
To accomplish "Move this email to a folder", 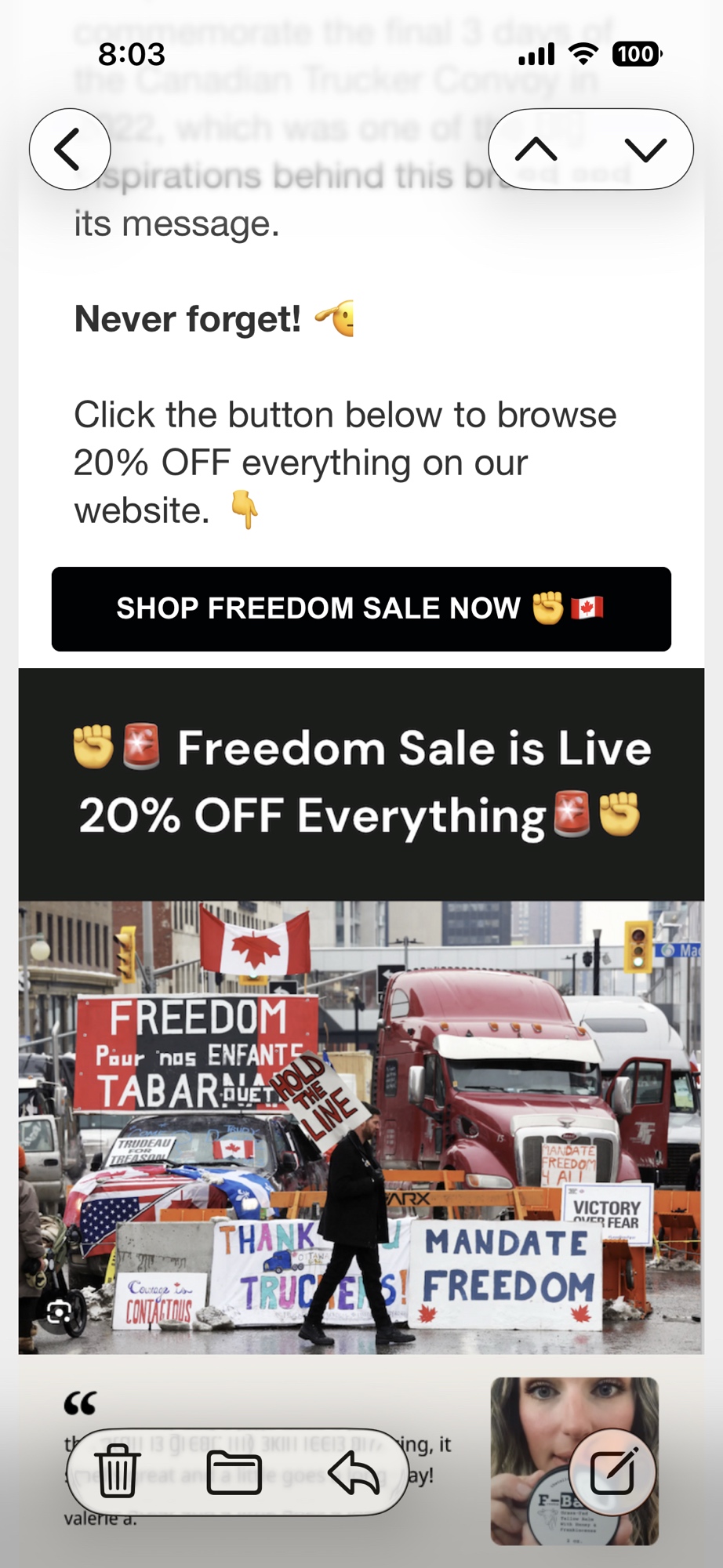I will point(234,1472).
